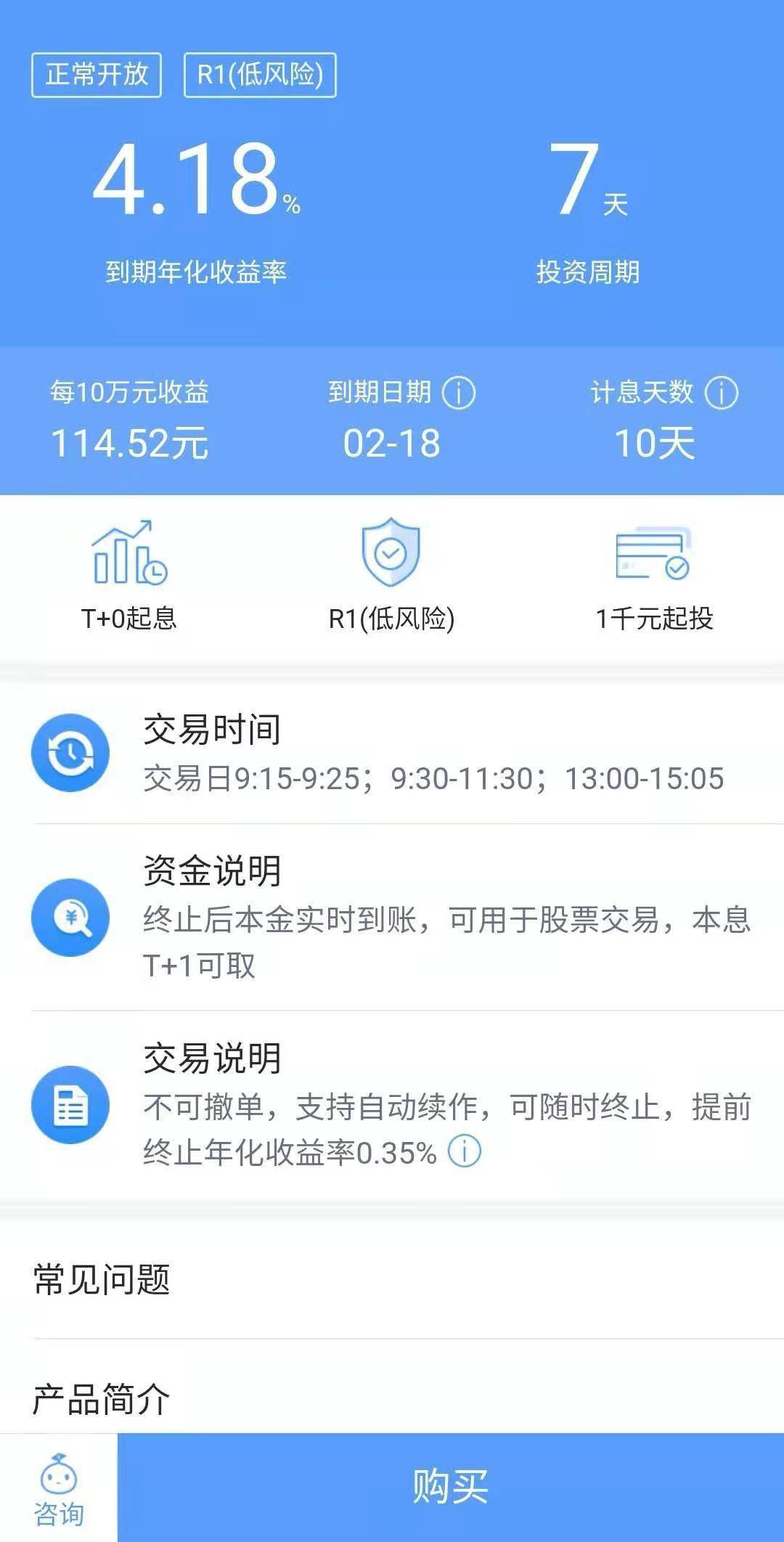Show info about 到期日期
The image size is (784, 1542).
(x=459, y=393)
